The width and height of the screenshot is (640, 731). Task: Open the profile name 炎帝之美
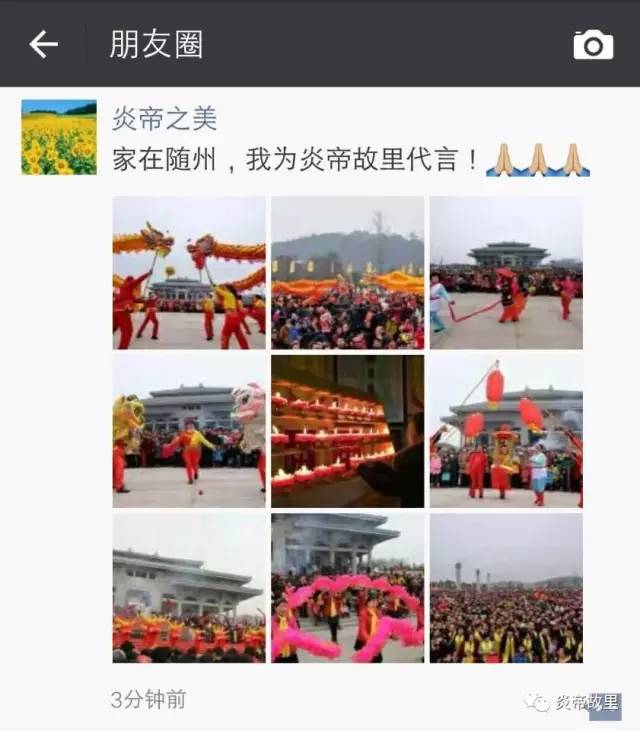[164, 118]
